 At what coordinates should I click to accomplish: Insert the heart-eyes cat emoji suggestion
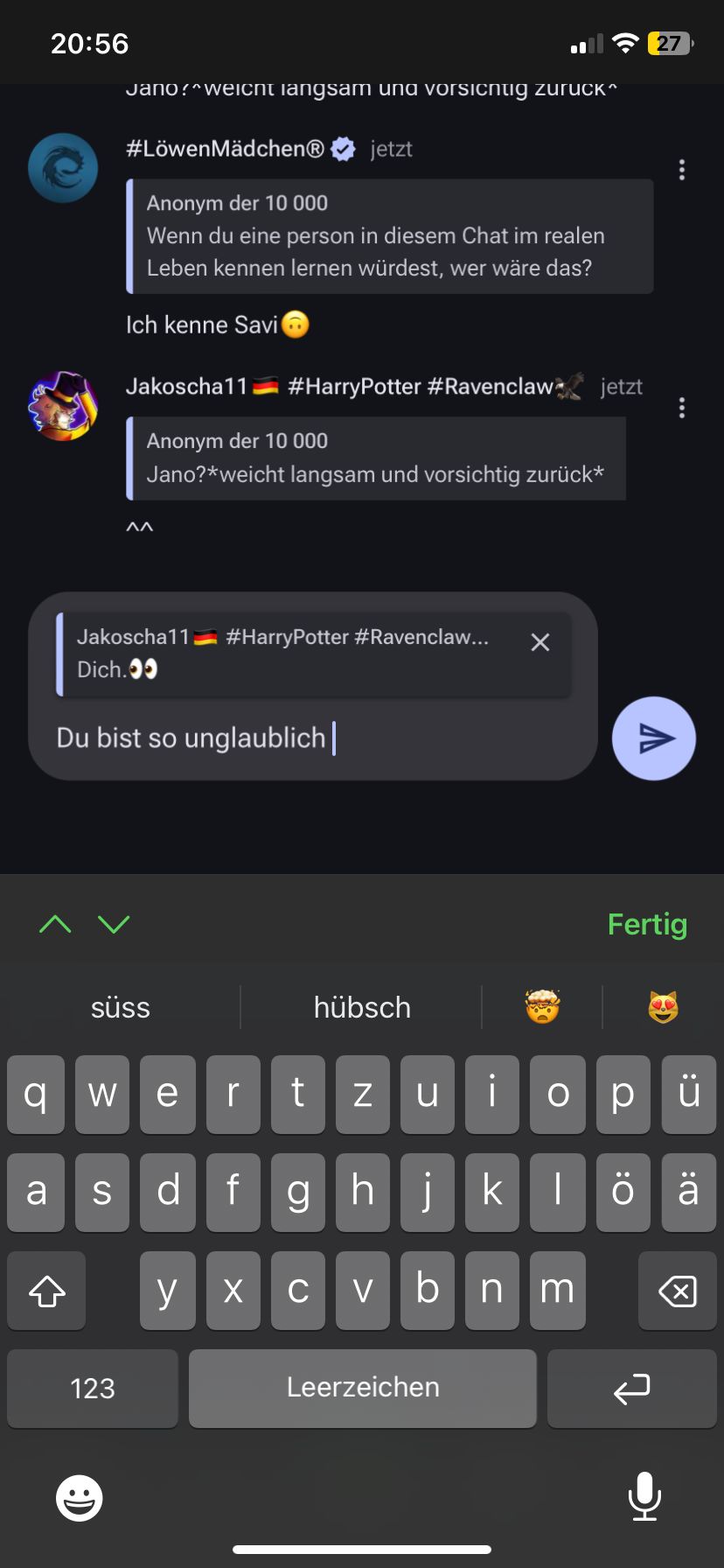click(x=663, y=1007)
